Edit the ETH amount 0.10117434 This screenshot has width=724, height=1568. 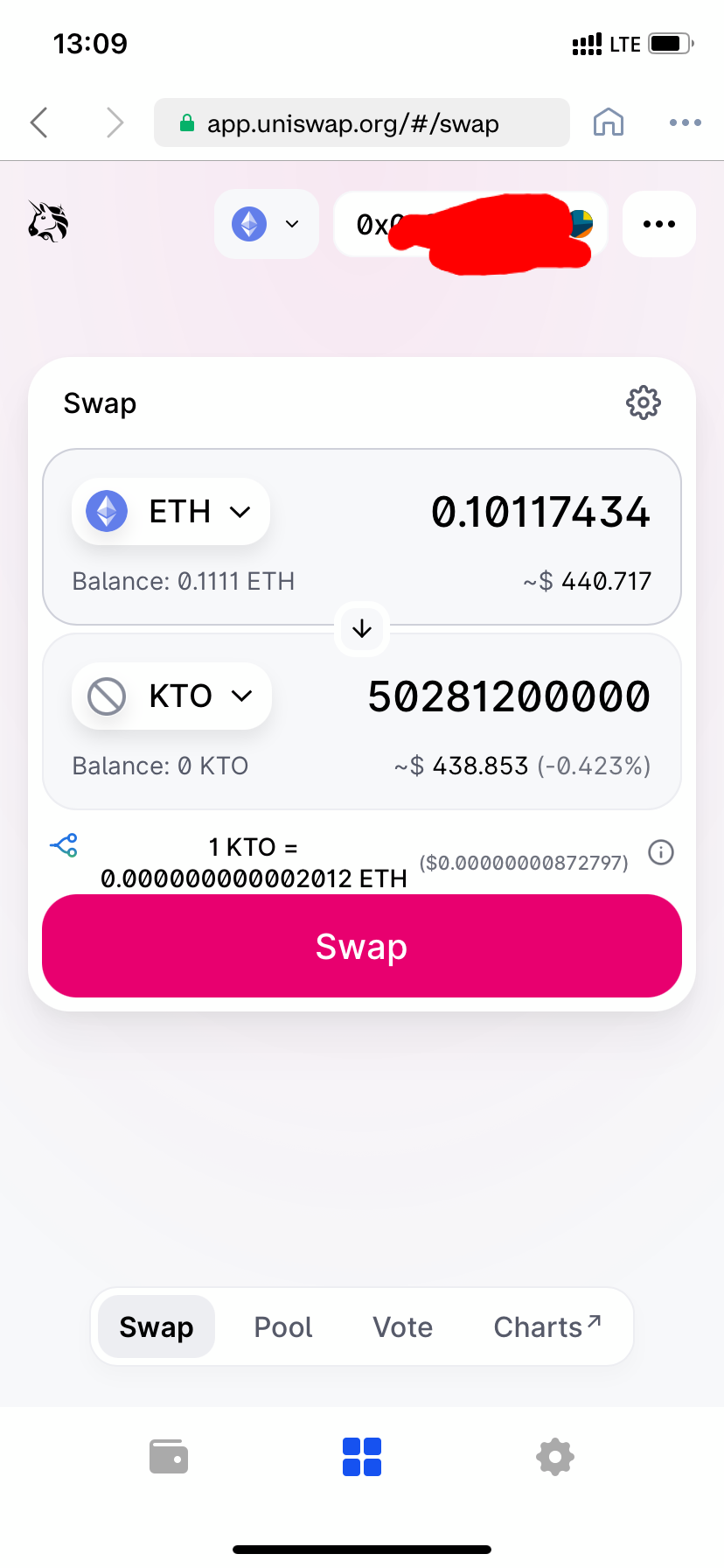click(x=540, y=512)
